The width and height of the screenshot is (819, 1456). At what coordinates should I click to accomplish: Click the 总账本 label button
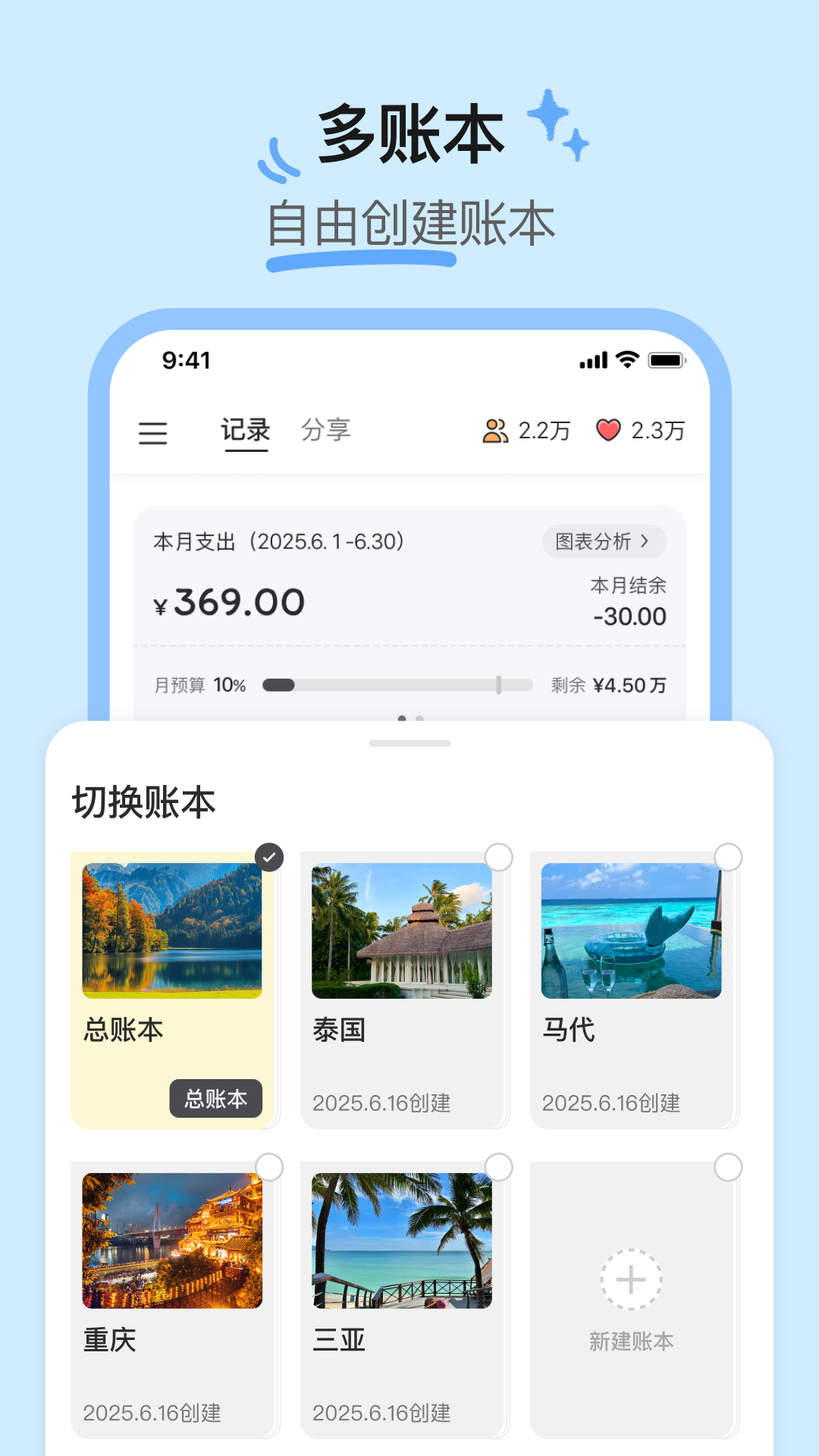pyautogui.click(x=215, y=1098)
